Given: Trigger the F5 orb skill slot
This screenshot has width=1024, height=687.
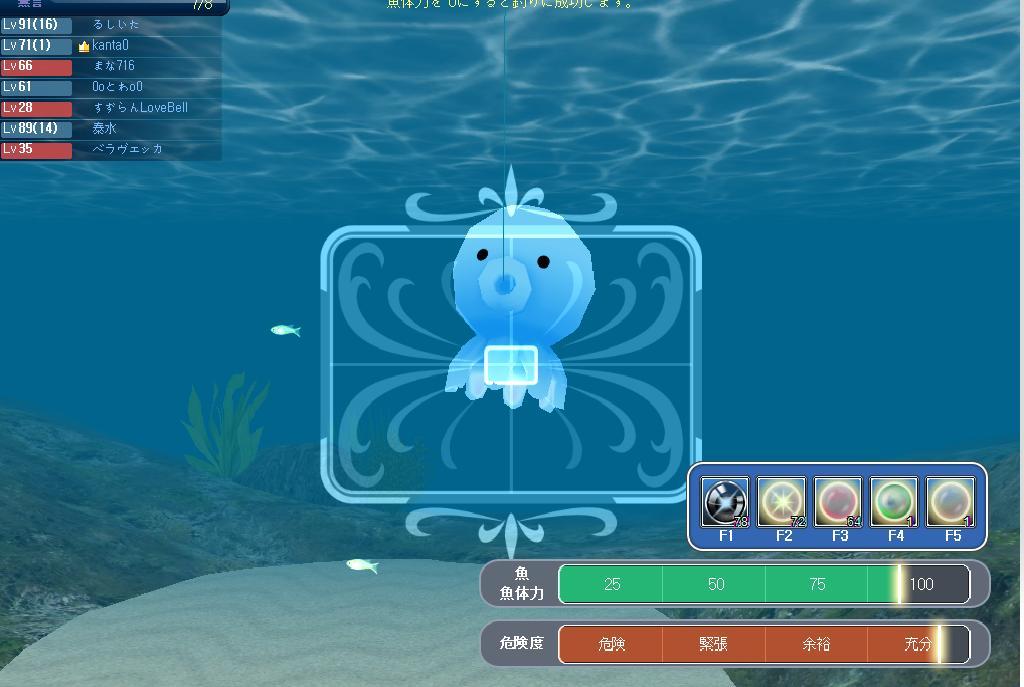Looking at the screenshot, I should 950,501.
